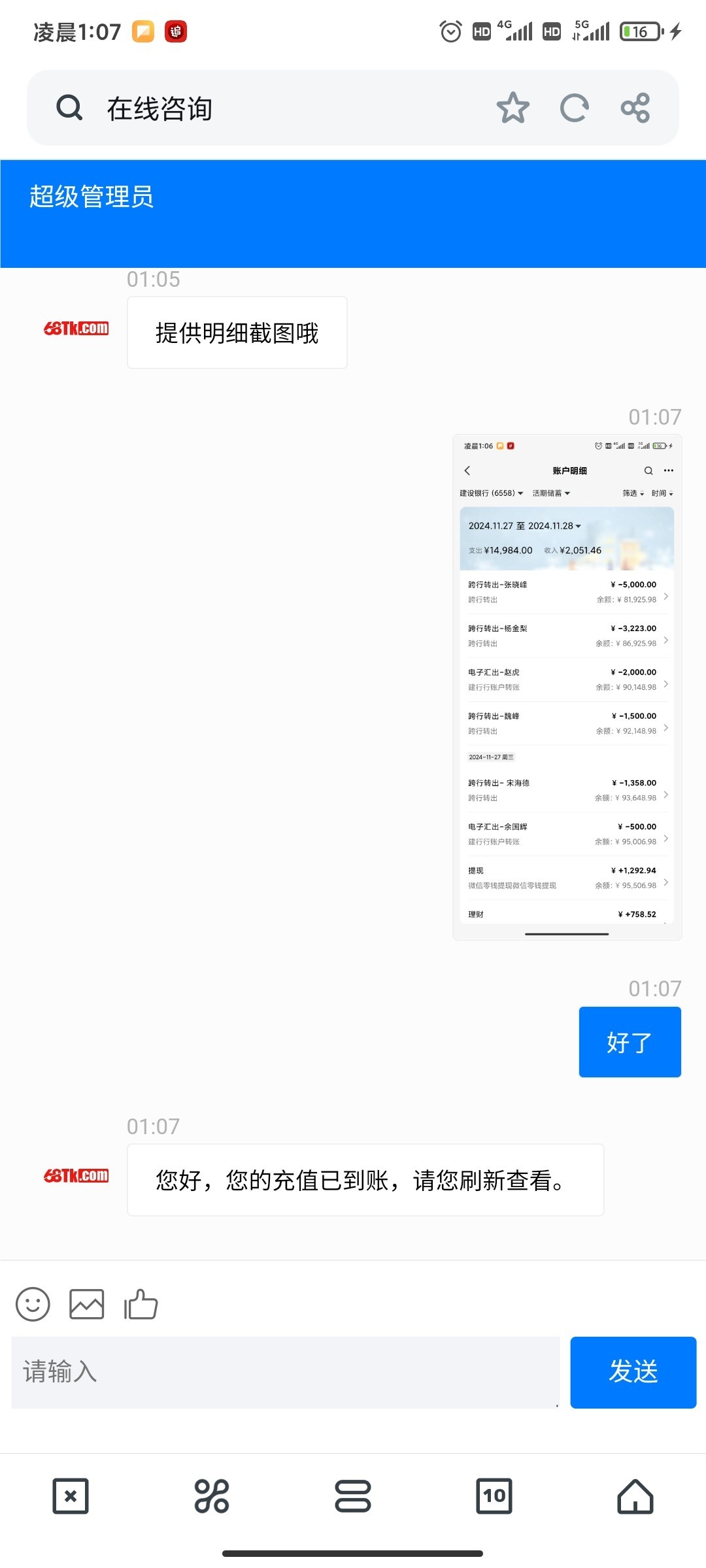Tap the 发送 send button
The height and width of the screenshot is (1568, 706).
633,1372
